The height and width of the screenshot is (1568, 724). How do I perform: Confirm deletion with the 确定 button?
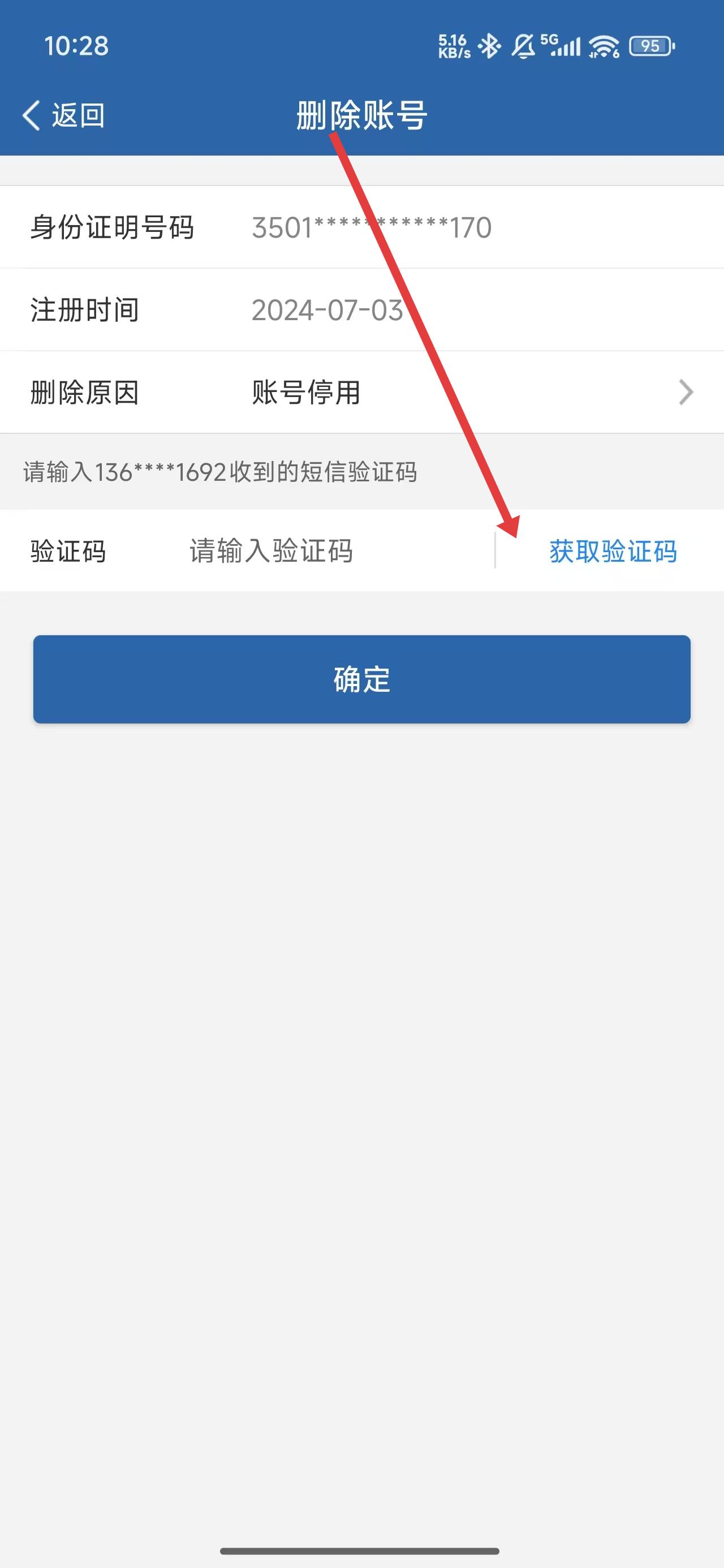(361, 679)
